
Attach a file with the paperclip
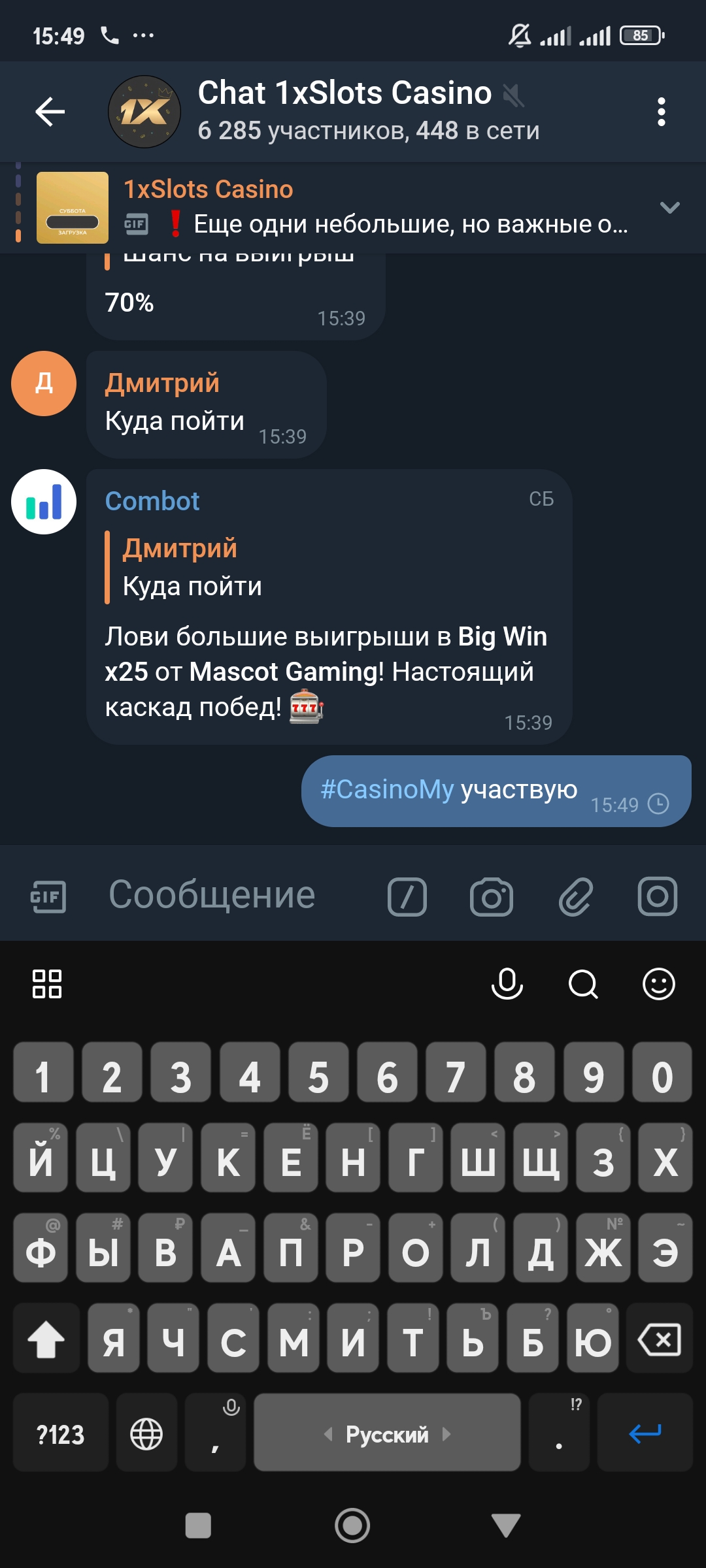coord(575,896)
